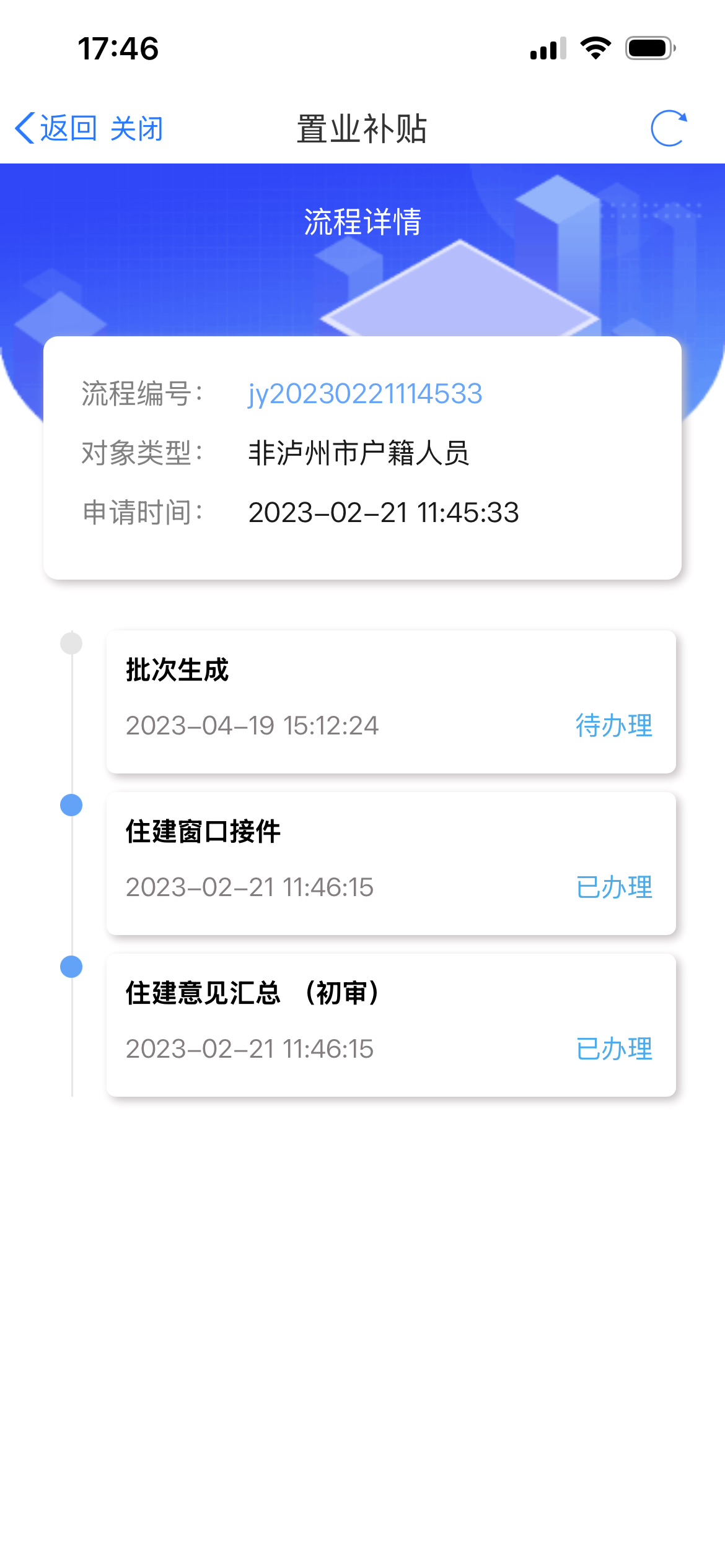Go back with the 返回 button
The height and width of the screenshot is (1568, 725).
pyautogui.click(x=56, y=129)
